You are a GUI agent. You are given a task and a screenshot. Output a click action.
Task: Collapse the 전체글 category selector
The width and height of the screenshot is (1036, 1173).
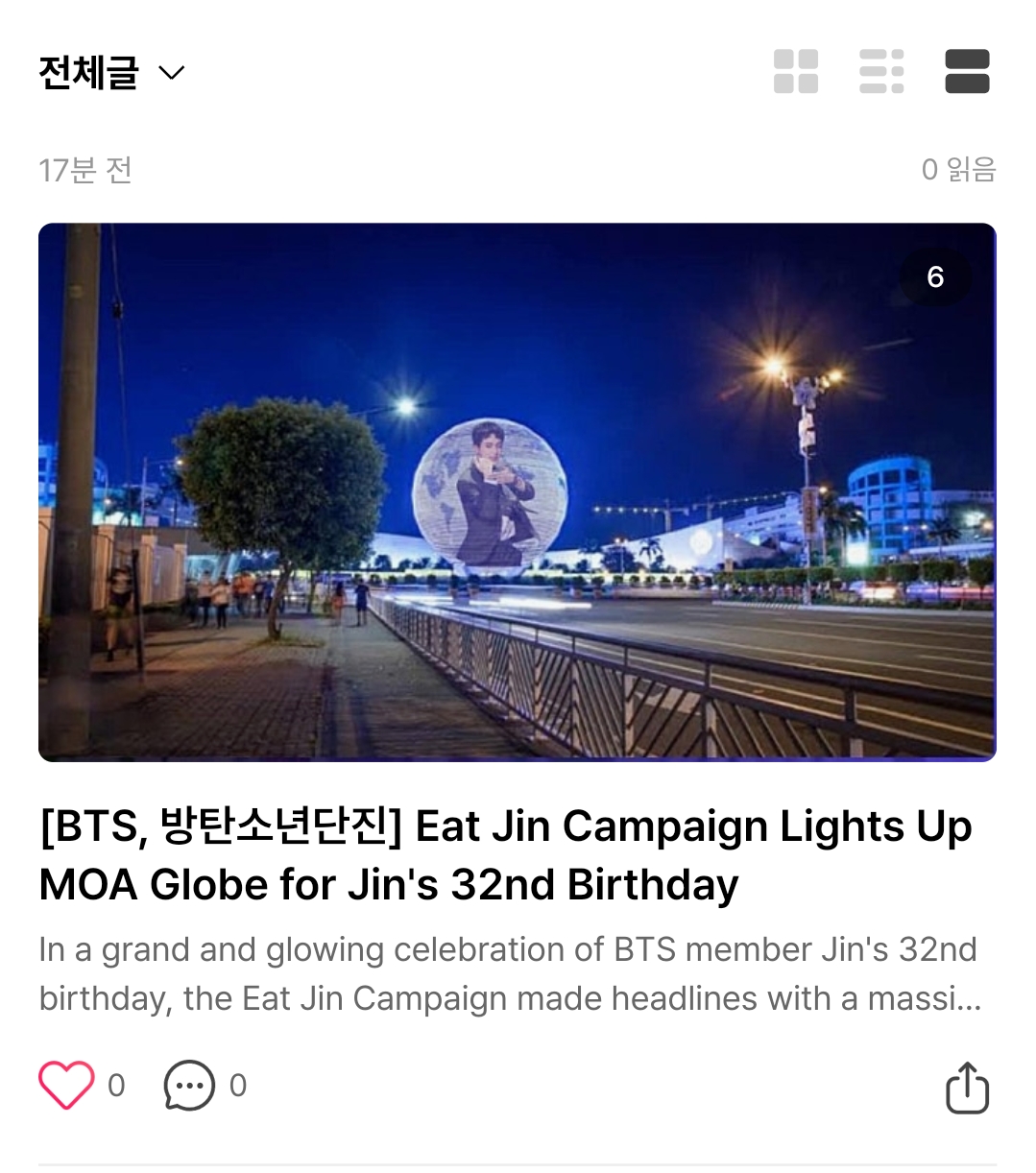(171, 73)
